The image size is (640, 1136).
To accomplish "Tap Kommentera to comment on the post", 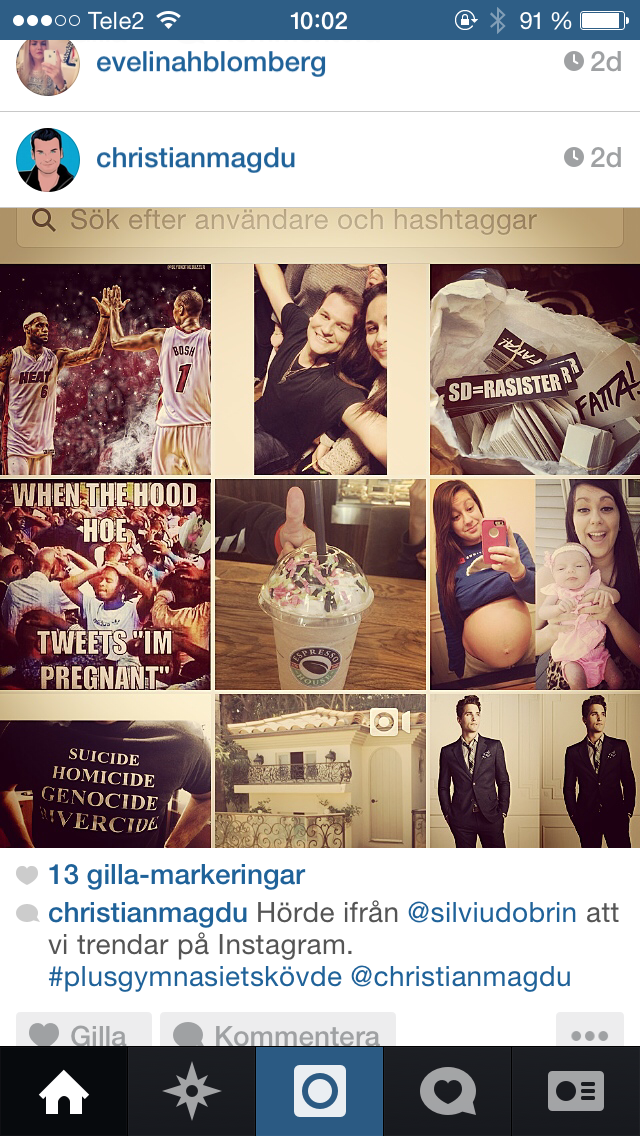I will pyautogui.click(x=278, y=1032).
